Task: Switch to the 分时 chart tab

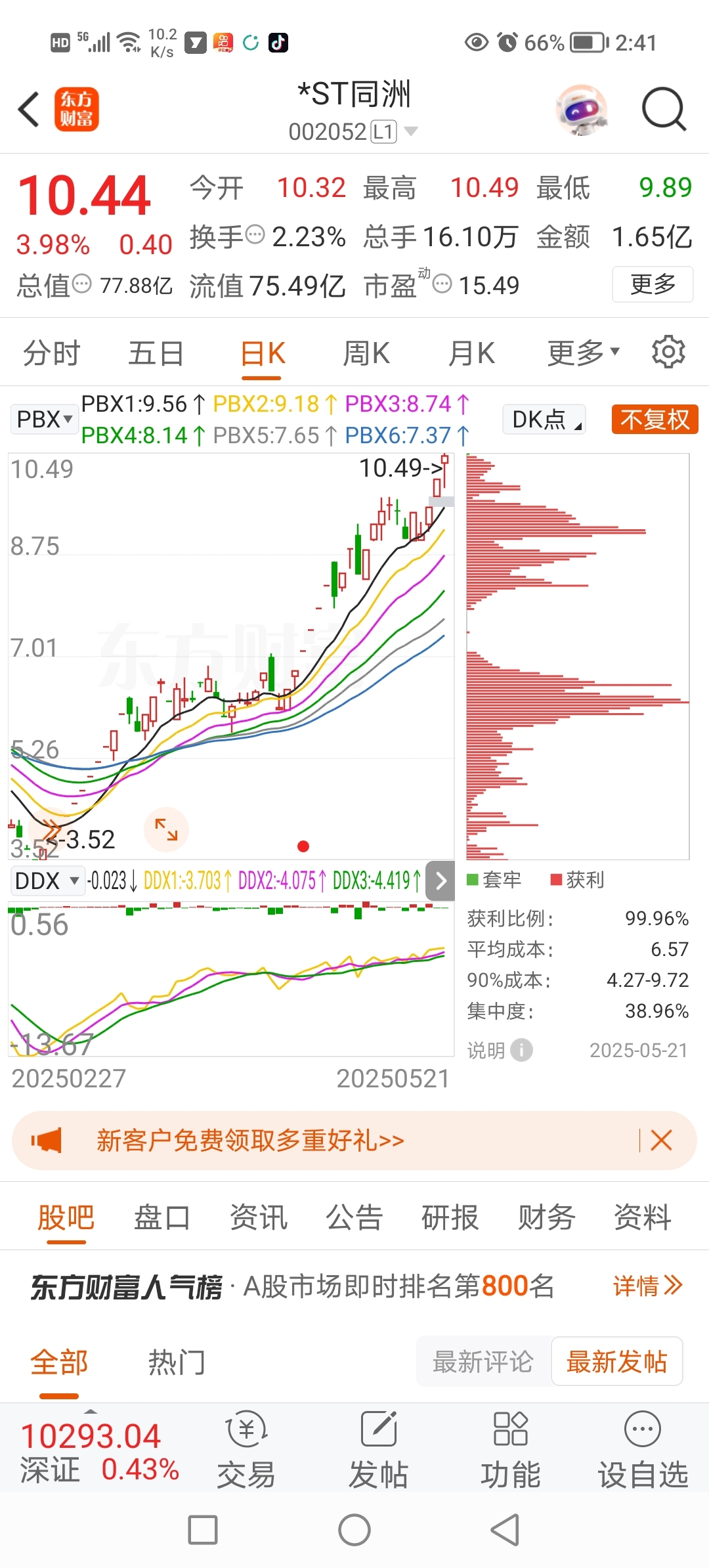Action: point(51,353)
